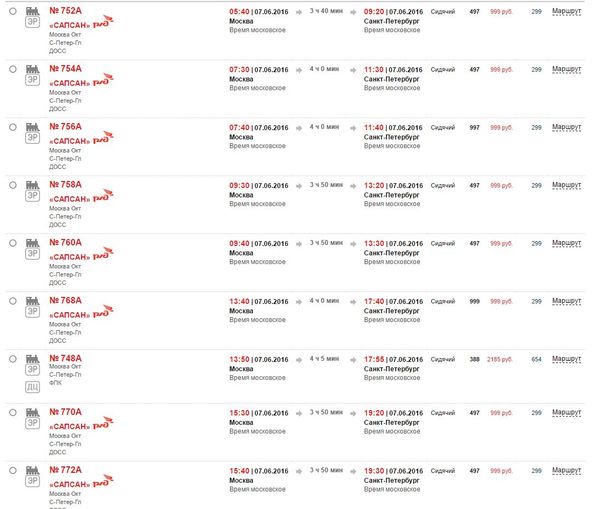Select the radio button for train 754A
This screenshot has height=509, width=600.
(12, 70)
